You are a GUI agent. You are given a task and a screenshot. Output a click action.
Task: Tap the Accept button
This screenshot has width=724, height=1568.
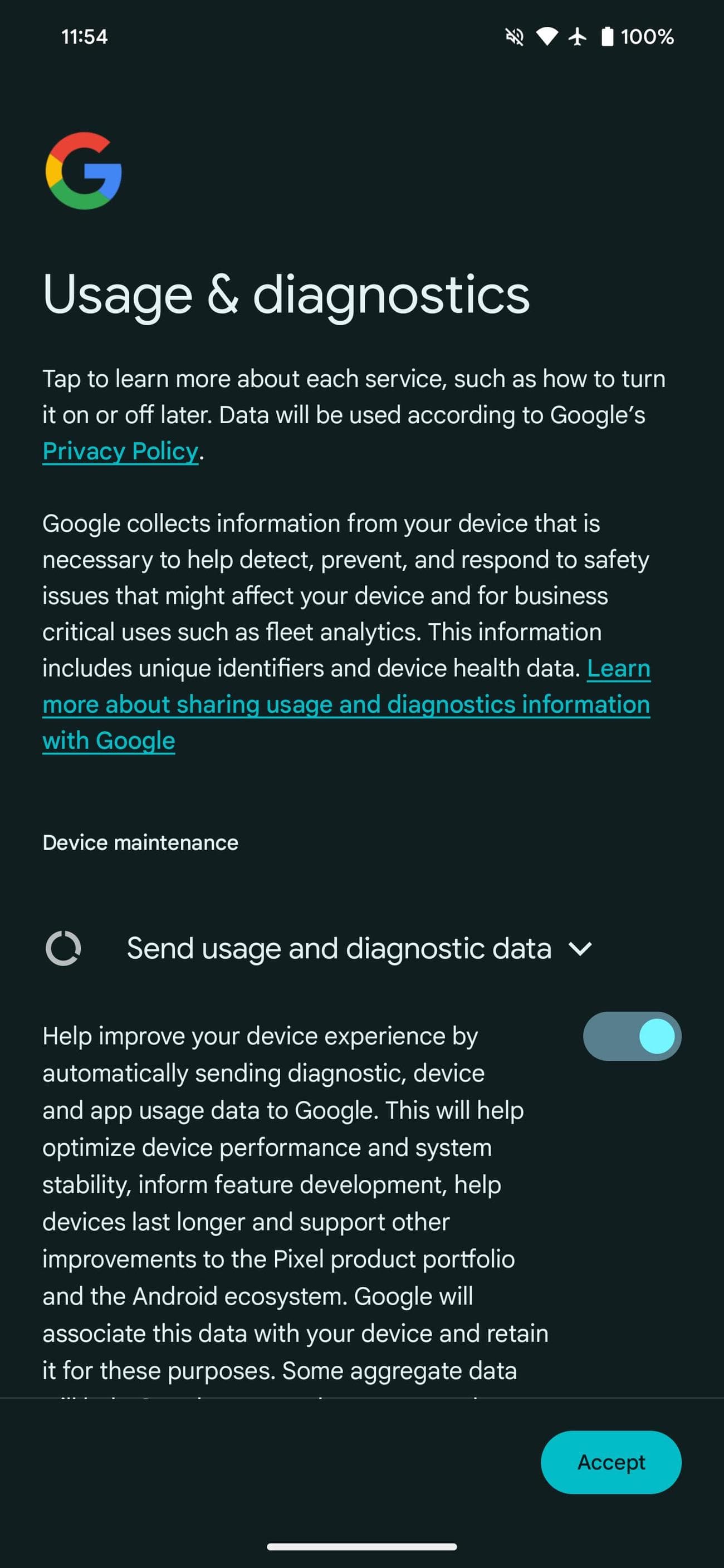click(x=610, y=1462)
